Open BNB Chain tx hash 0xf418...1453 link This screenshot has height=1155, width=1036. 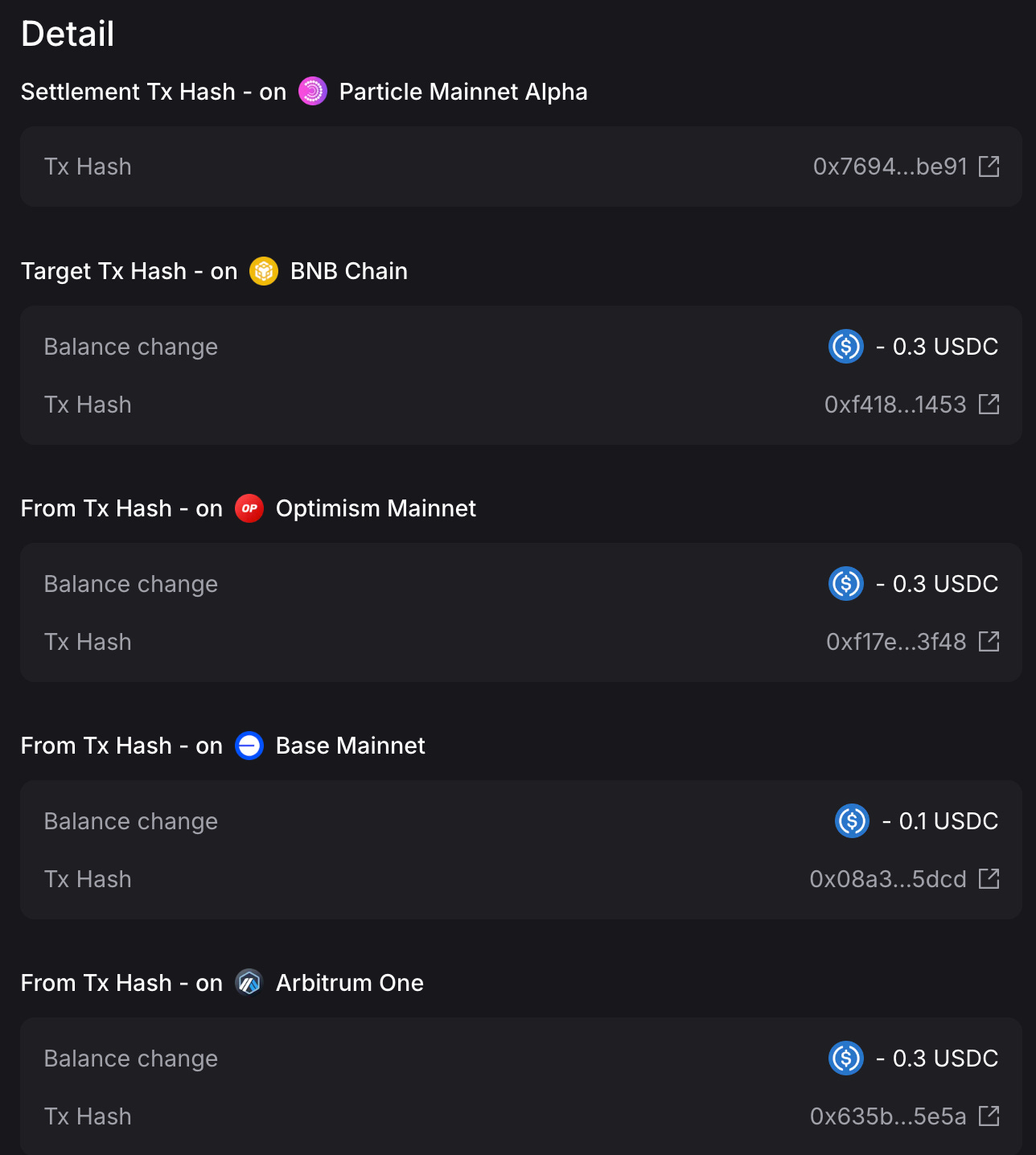(989, 404)
